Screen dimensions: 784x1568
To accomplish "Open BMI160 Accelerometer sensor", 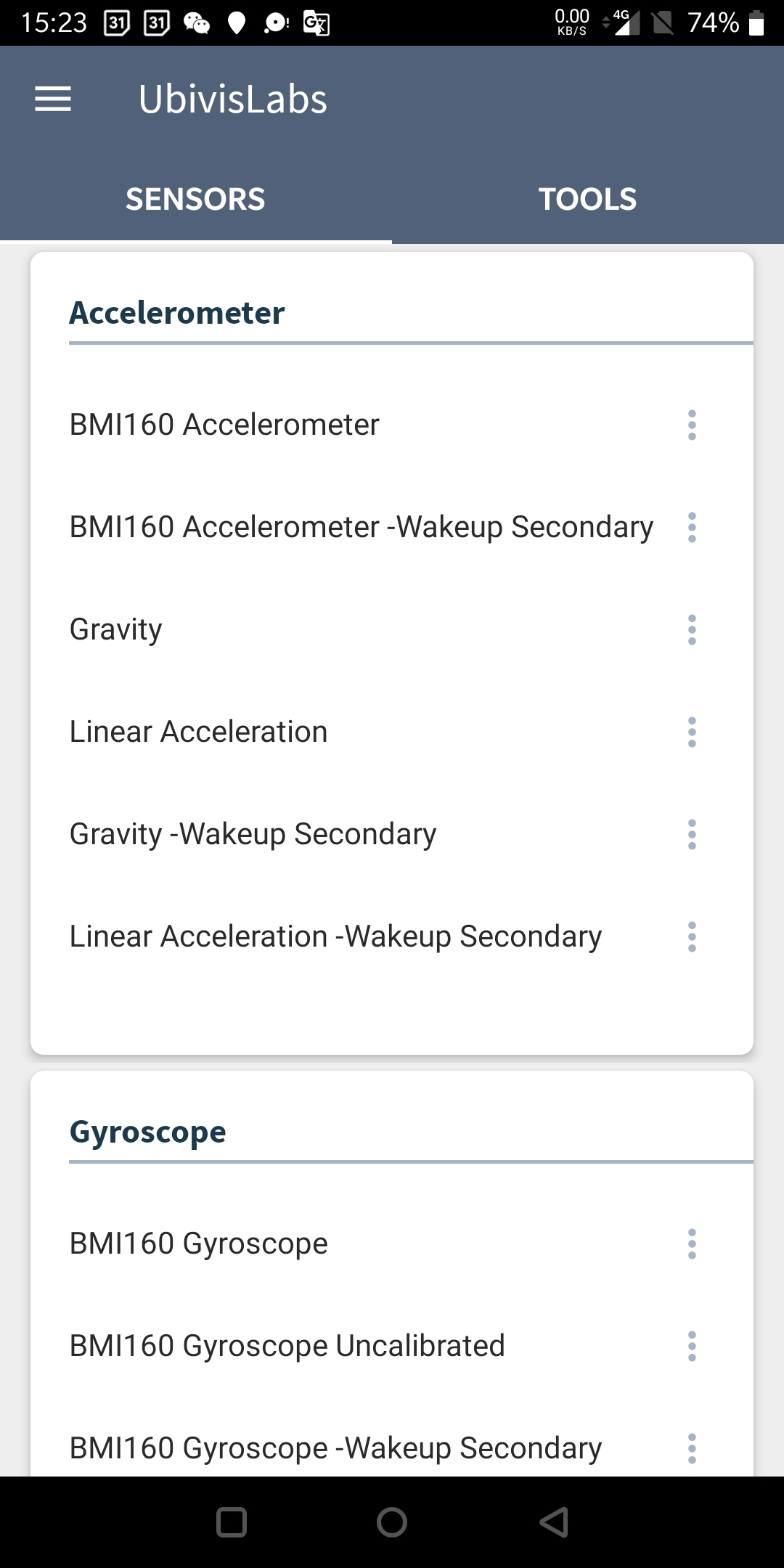I will tap(224, 425).
